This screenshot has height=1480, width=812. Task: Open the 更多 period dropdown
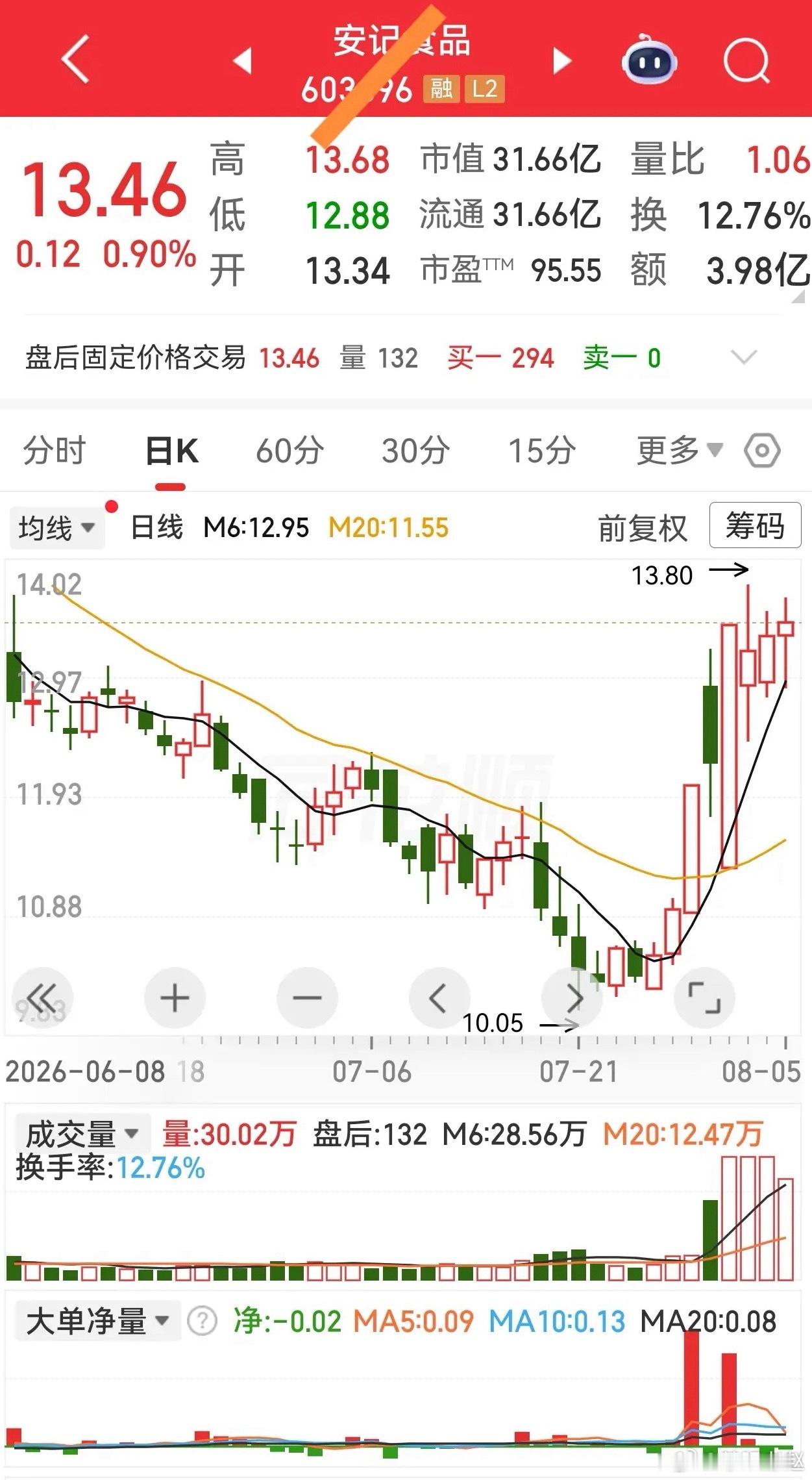click(680, 451)
